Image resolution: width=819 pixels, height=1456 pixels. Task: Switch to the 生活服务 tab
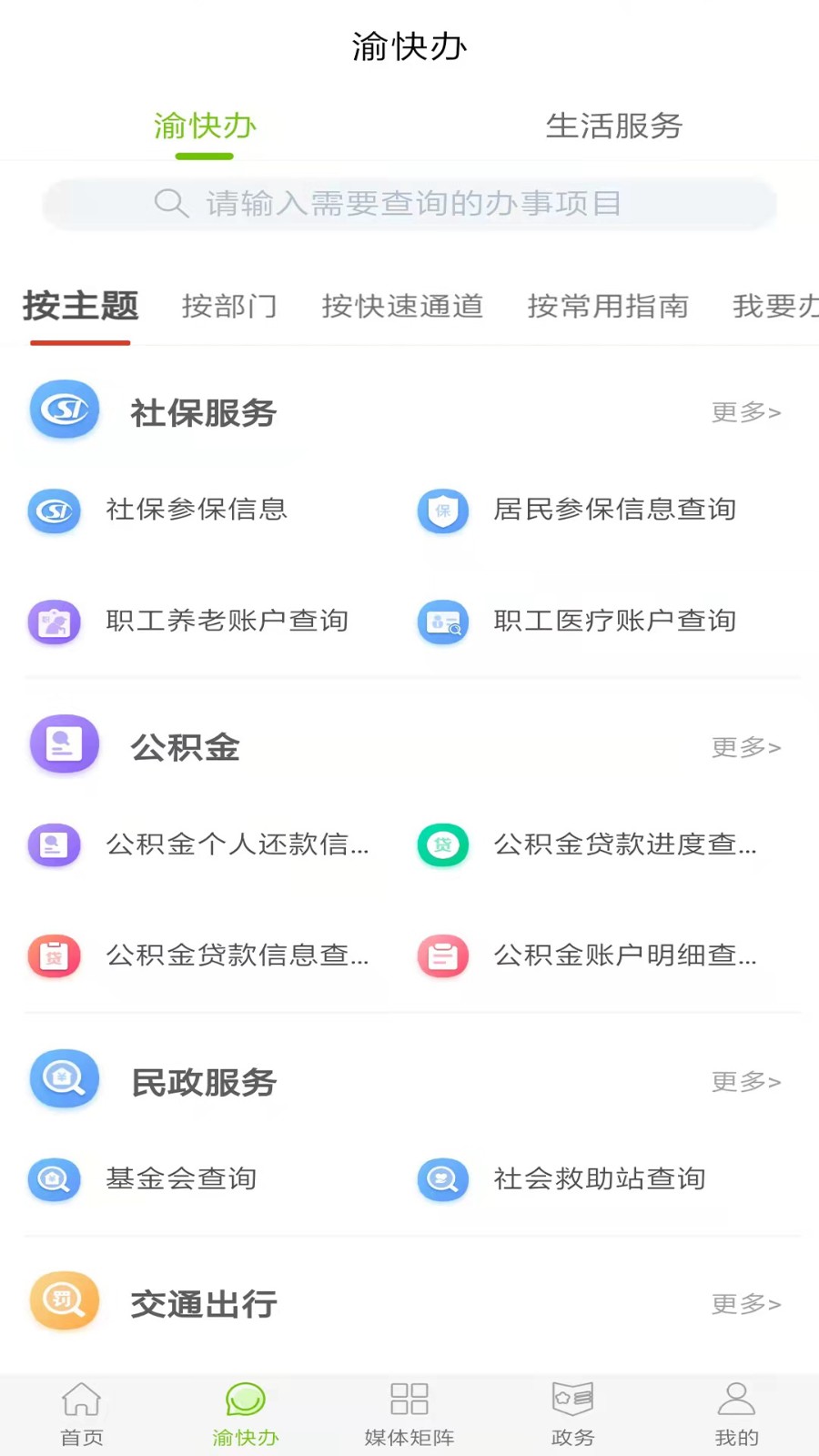(x=614, y=127)
